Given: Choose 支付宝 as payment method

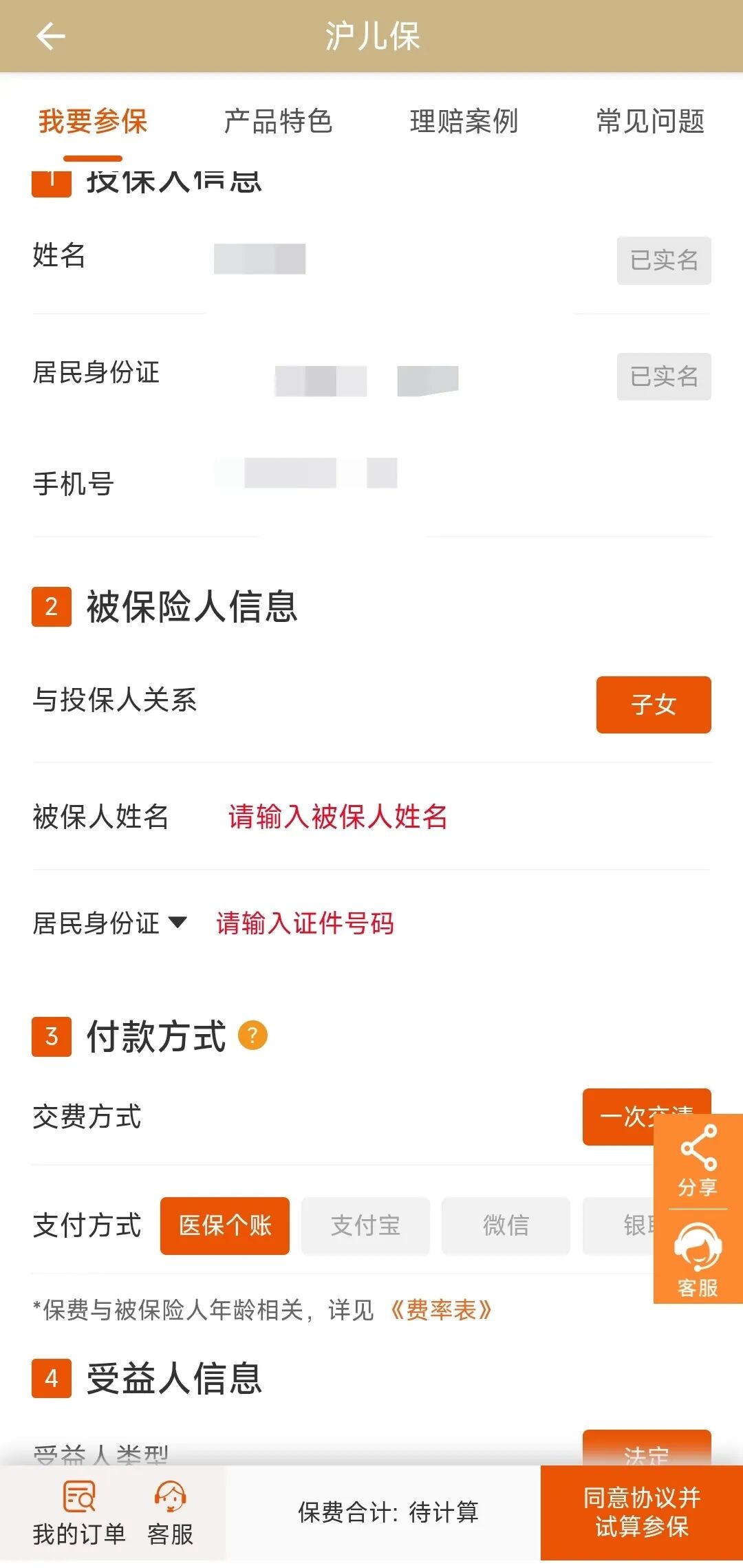Looking at the screenshot, I should (x=365, y=1225).
